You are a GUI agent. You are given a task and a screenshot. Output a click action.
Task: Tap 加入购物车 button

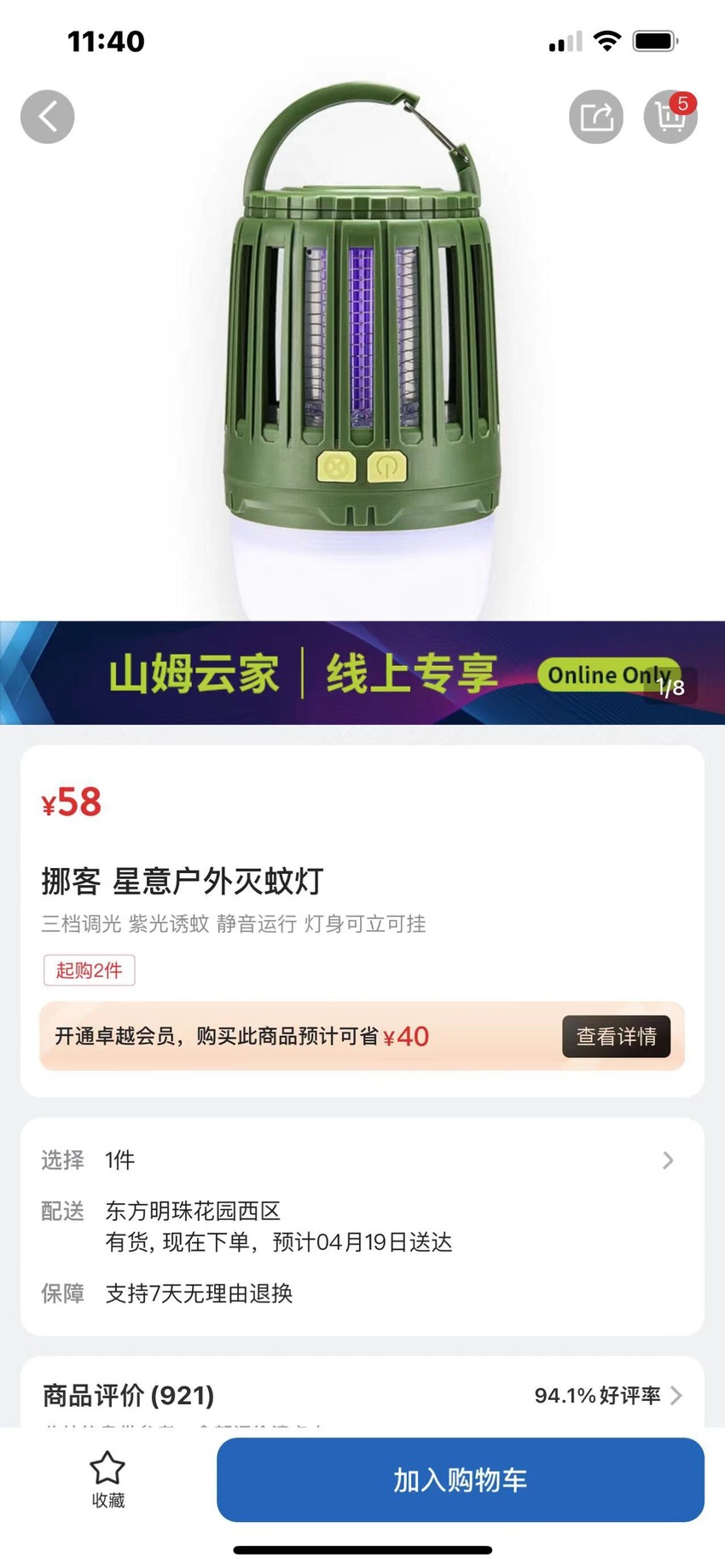[x=461, y=1479]
